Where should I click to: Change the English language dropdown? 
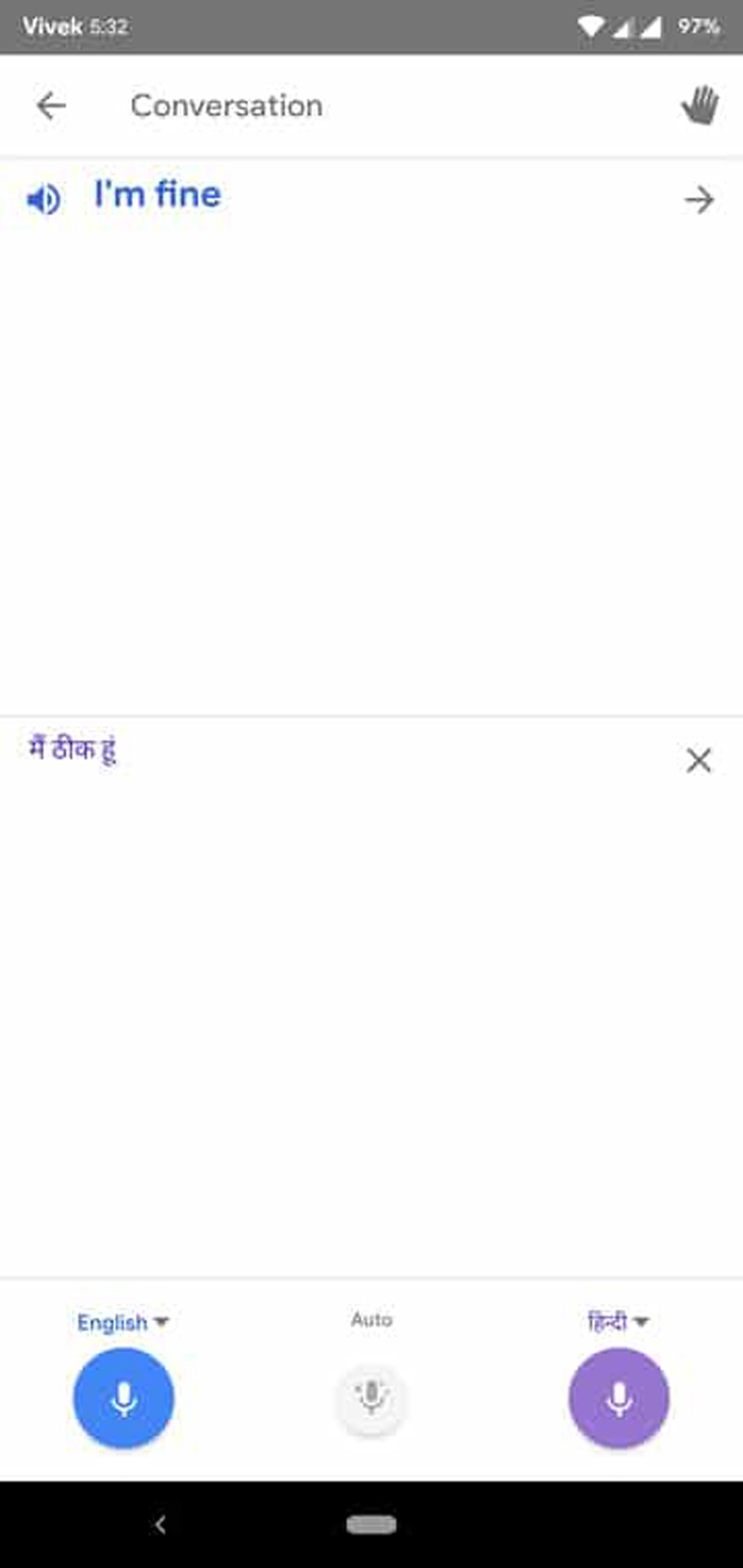(123, 1322)
